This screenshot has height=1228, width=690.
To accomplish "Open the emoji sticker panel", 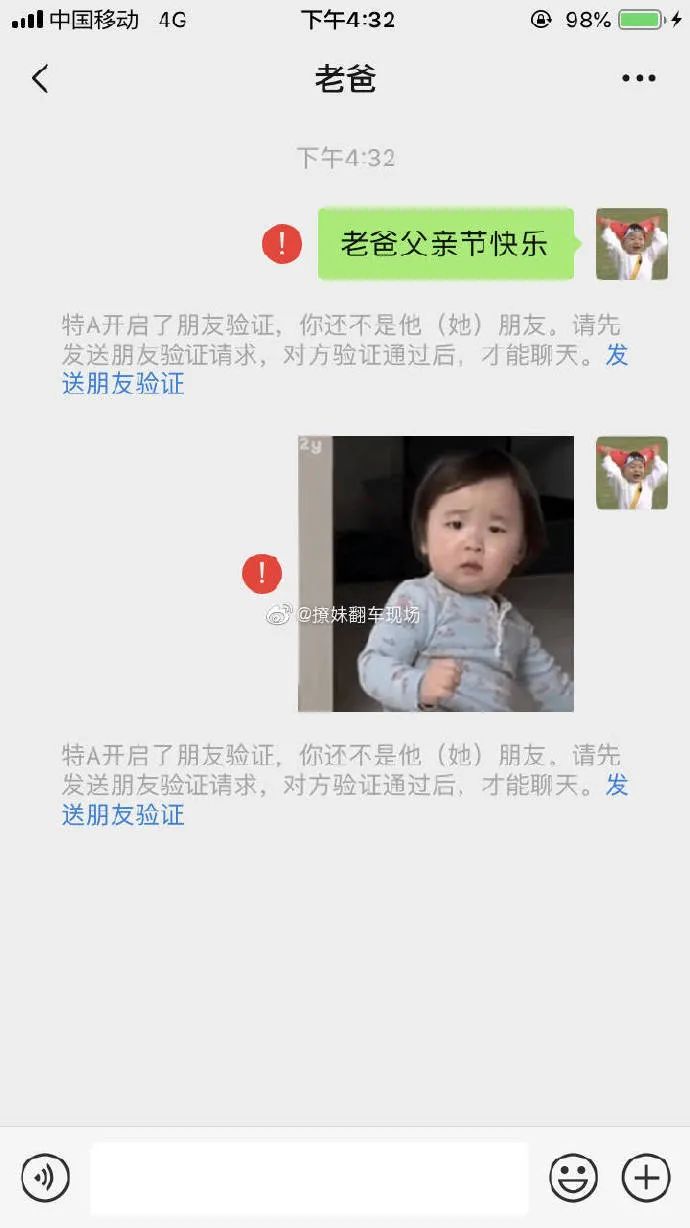I will click(x=574, y=1178).
